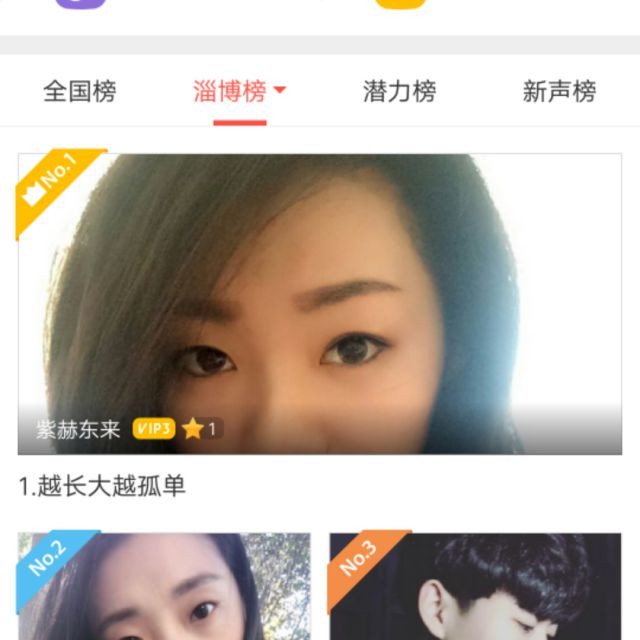
Task: Tap the purple icon at the top
Action: 80,4
